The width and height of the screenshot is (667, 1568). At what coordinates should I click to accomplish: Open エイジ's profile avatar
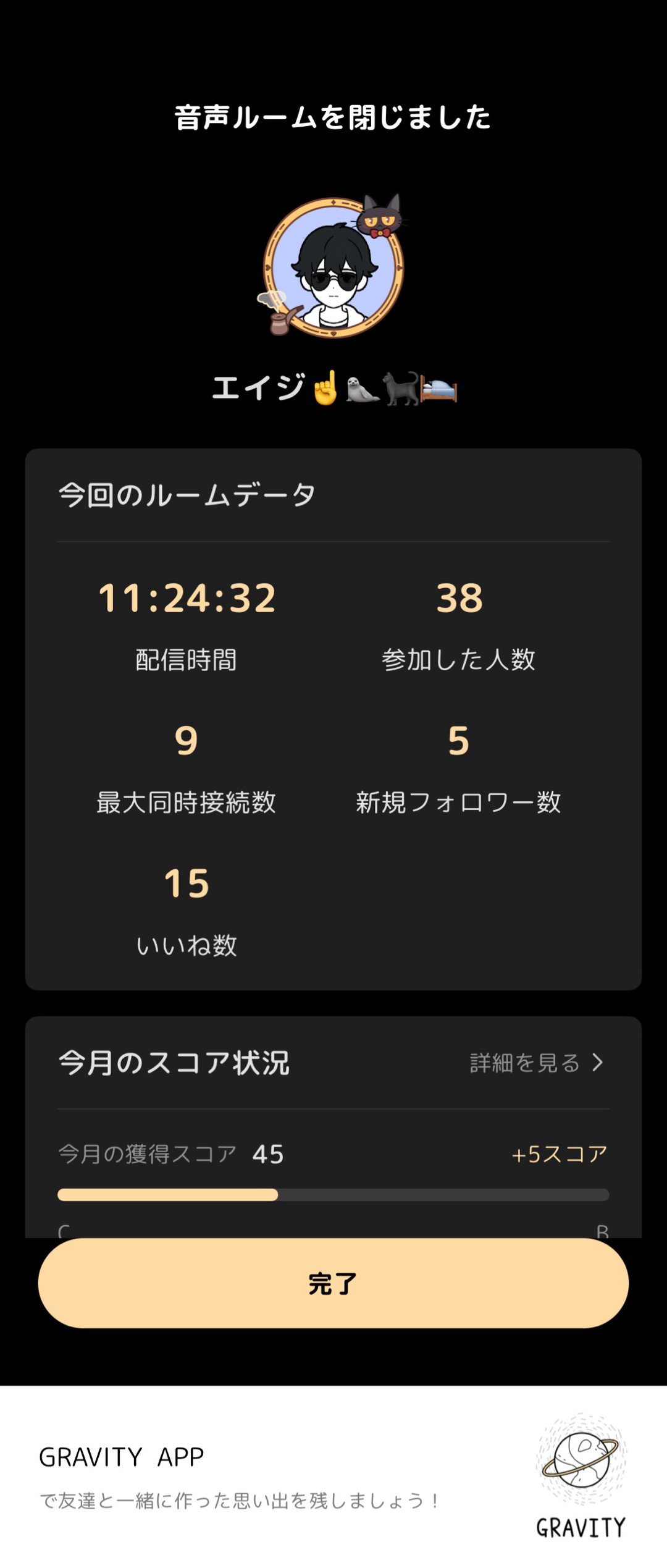pos(333,268)
